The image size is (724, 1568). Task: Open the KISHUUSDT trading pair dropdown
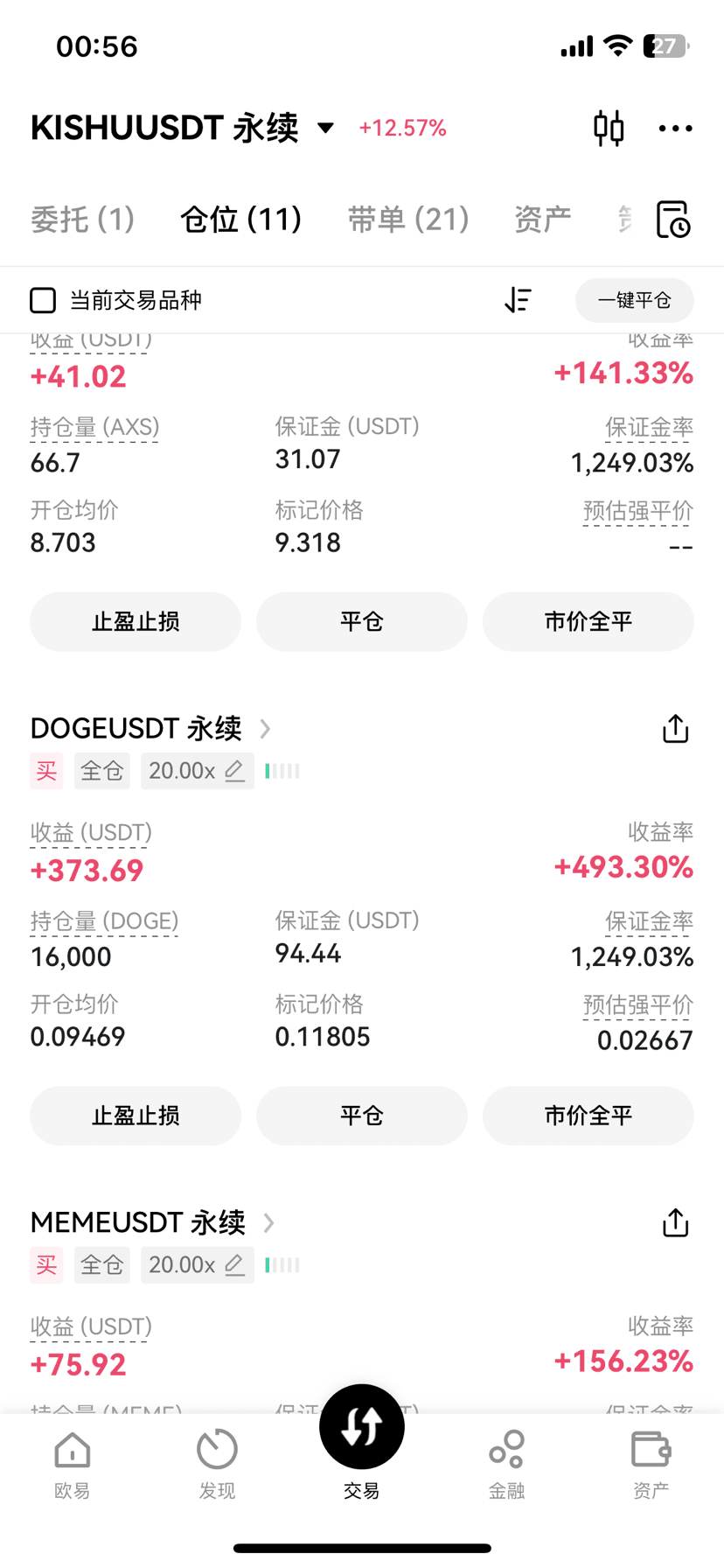[x=325, y=129]
